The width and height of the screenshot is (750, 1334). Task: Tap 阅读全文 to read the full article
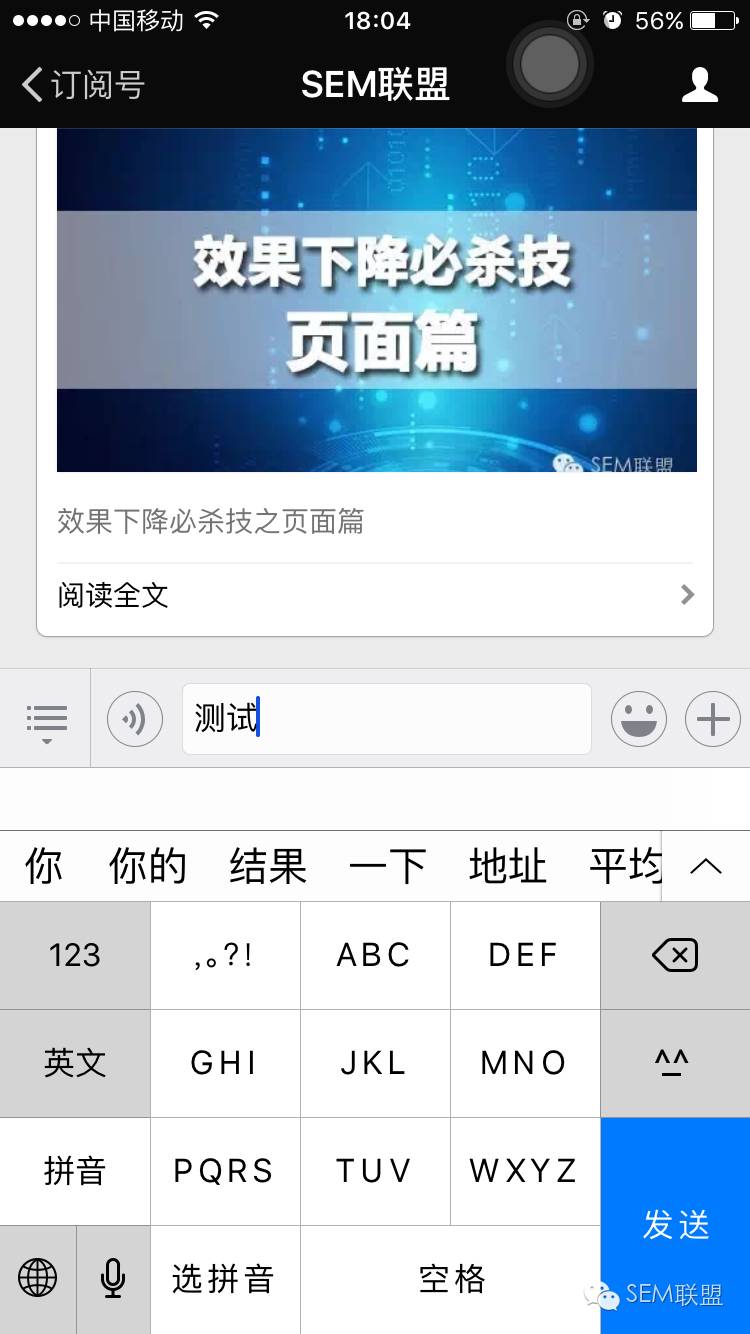coord(375,596)
